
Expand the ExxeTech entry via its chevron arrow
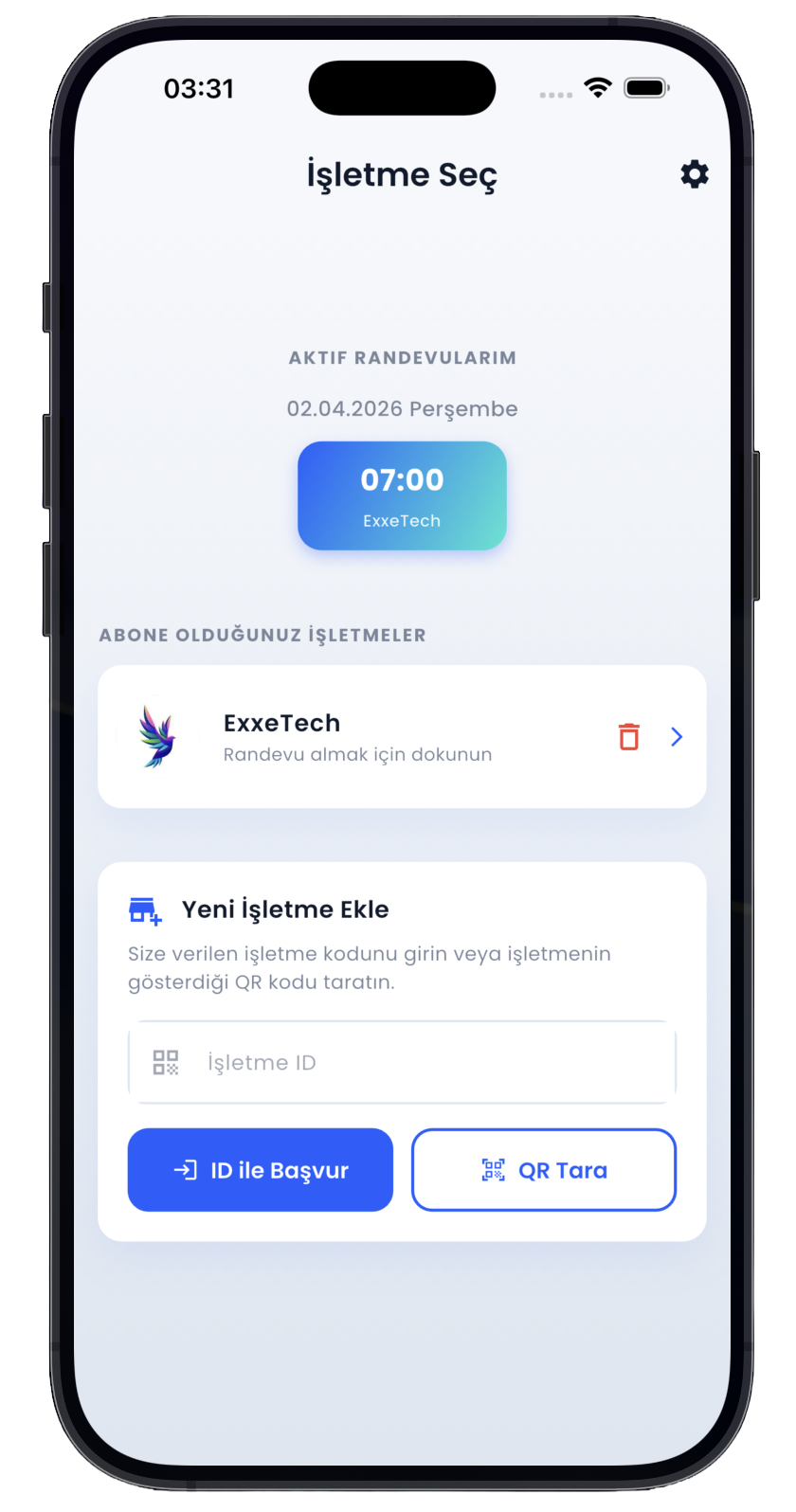click(677, 736)
